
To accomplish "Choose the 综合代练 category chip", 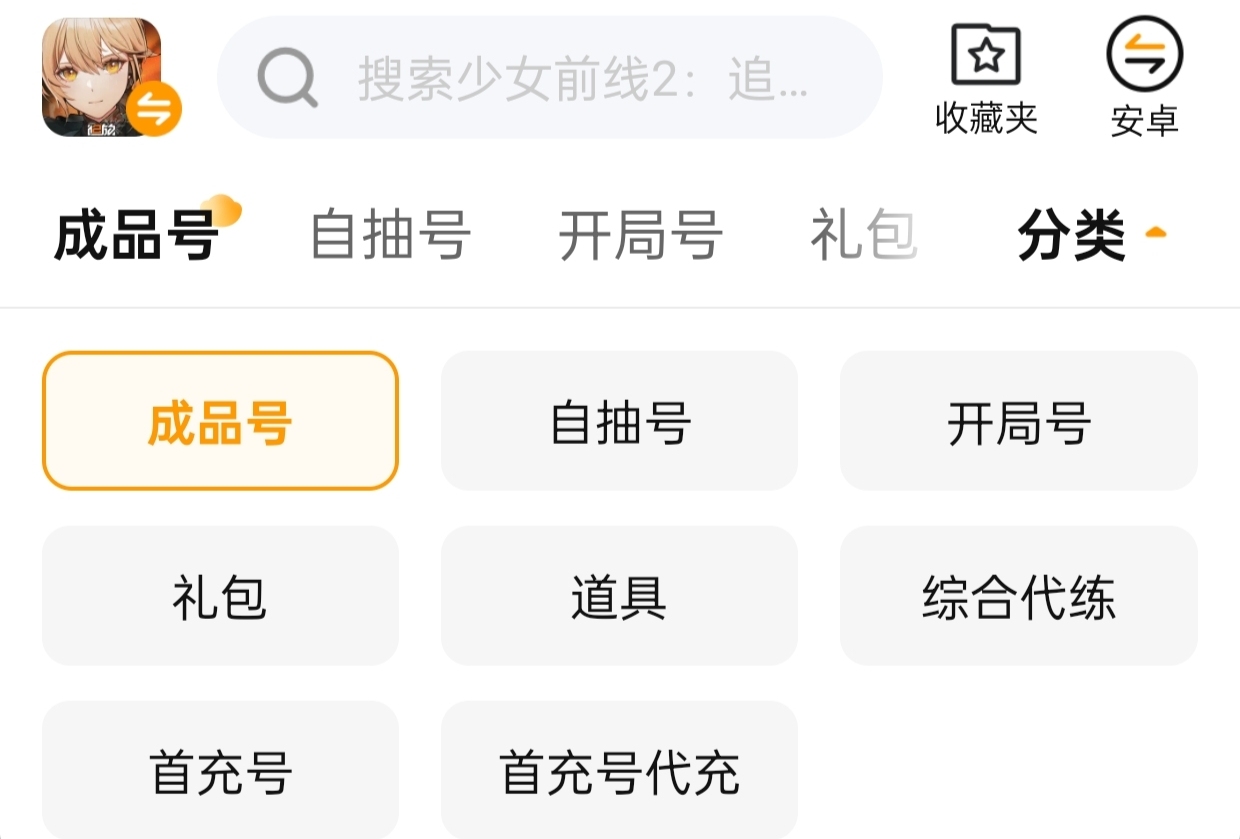I will click(1018, 596).
